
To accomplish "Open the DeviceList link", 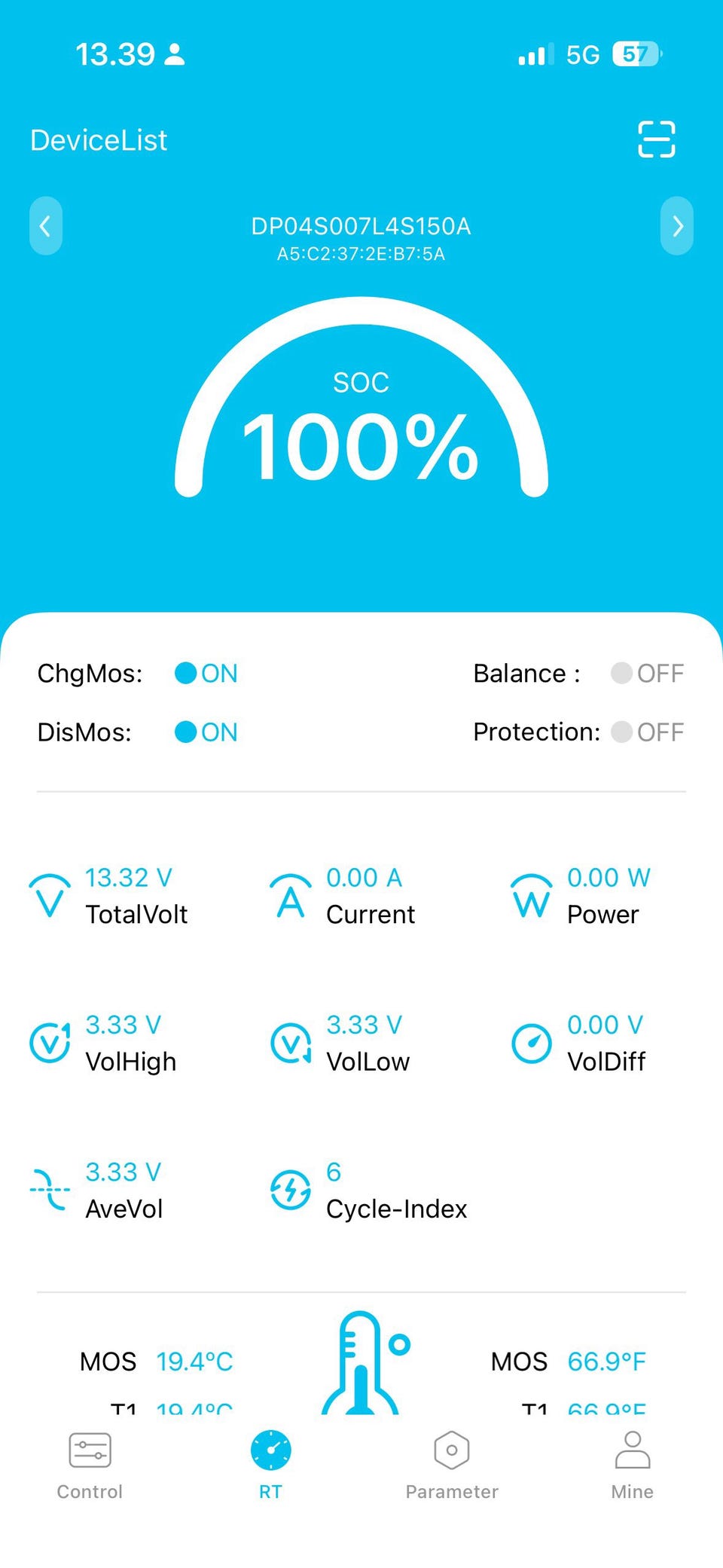I will click(99, 140).
